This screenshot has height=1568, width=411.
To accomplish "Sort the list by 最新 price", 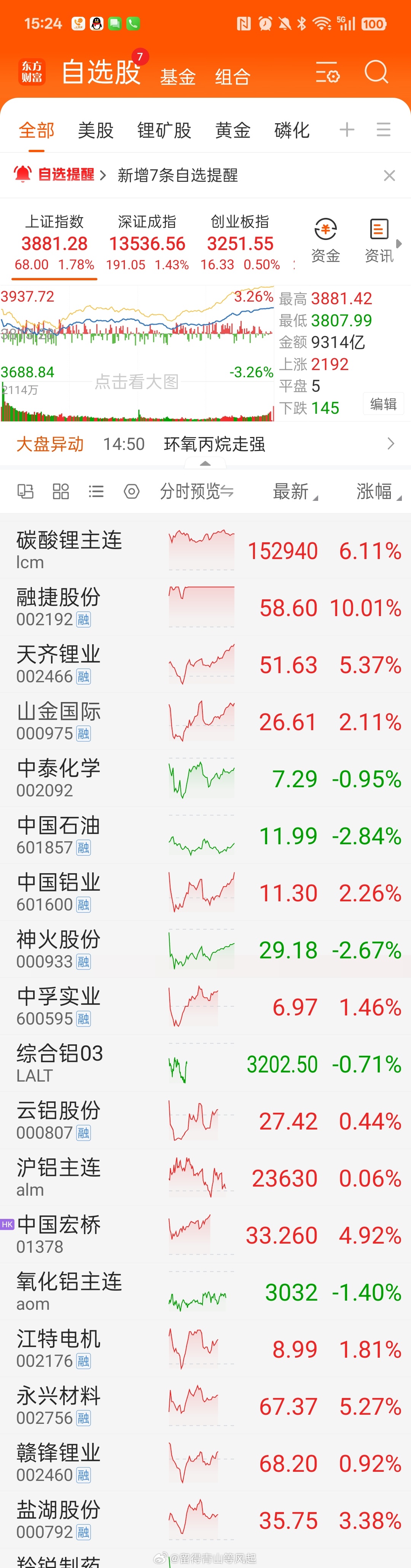I will coord(294,491).
